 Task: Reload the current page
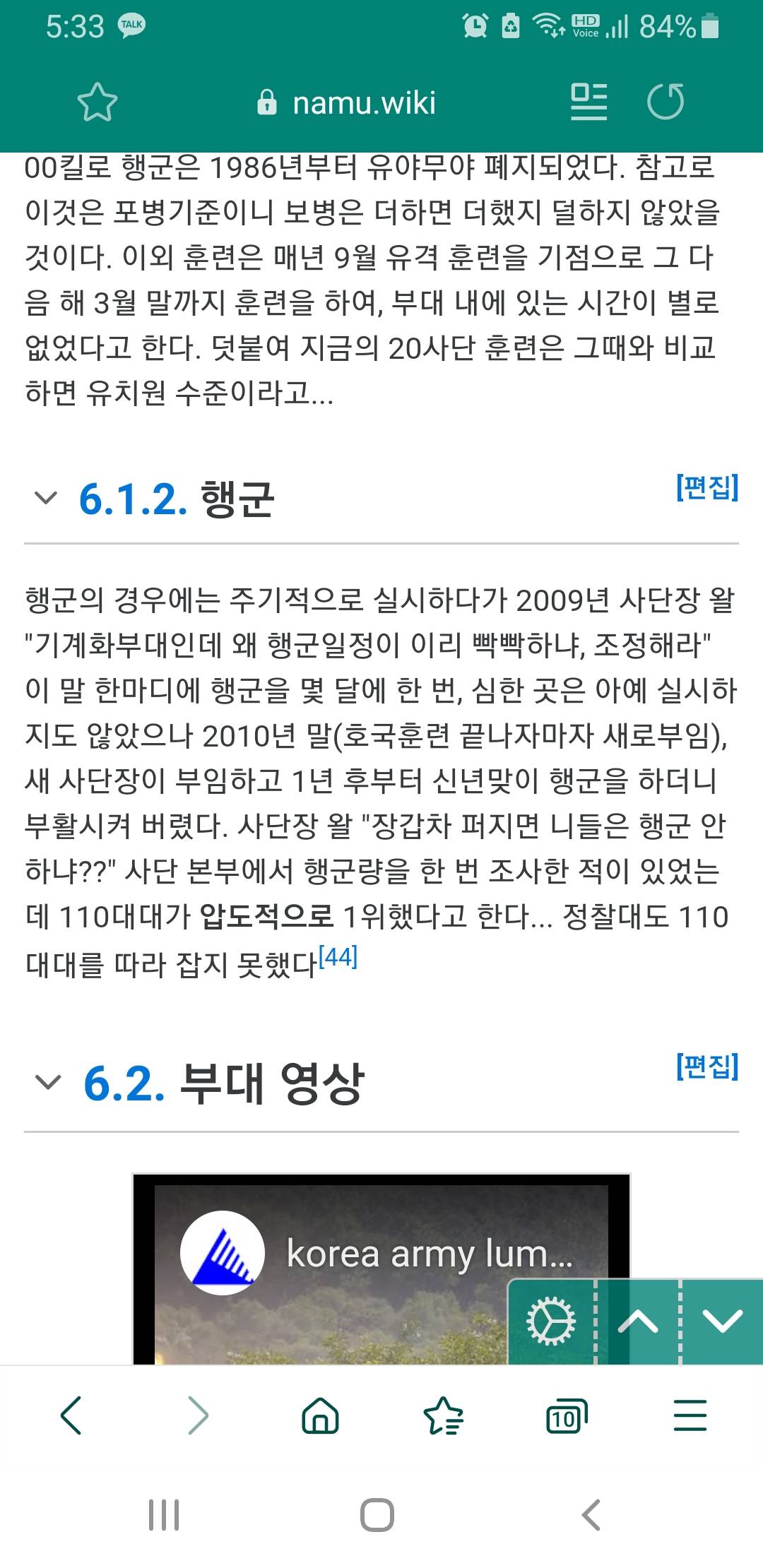[666, 102]
